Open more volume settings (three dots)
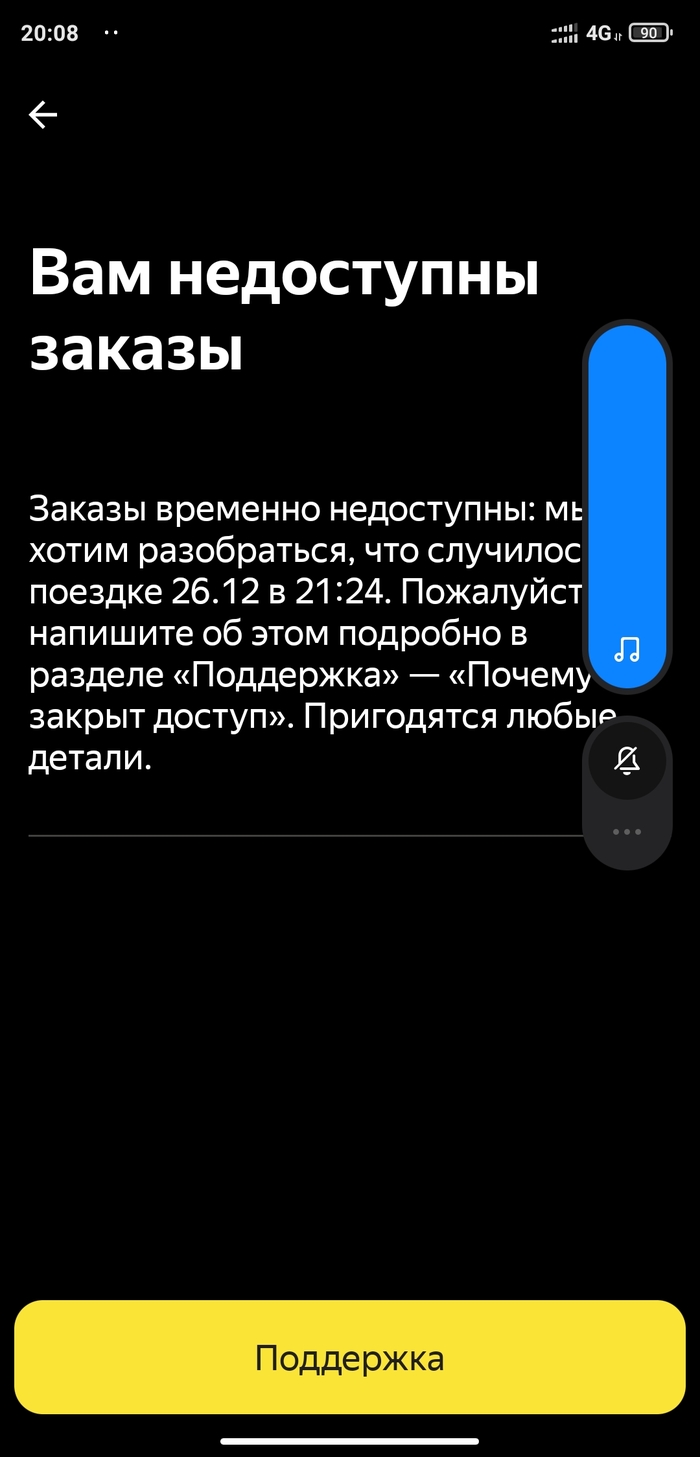The image size is (700, 1457). (627, 831)
